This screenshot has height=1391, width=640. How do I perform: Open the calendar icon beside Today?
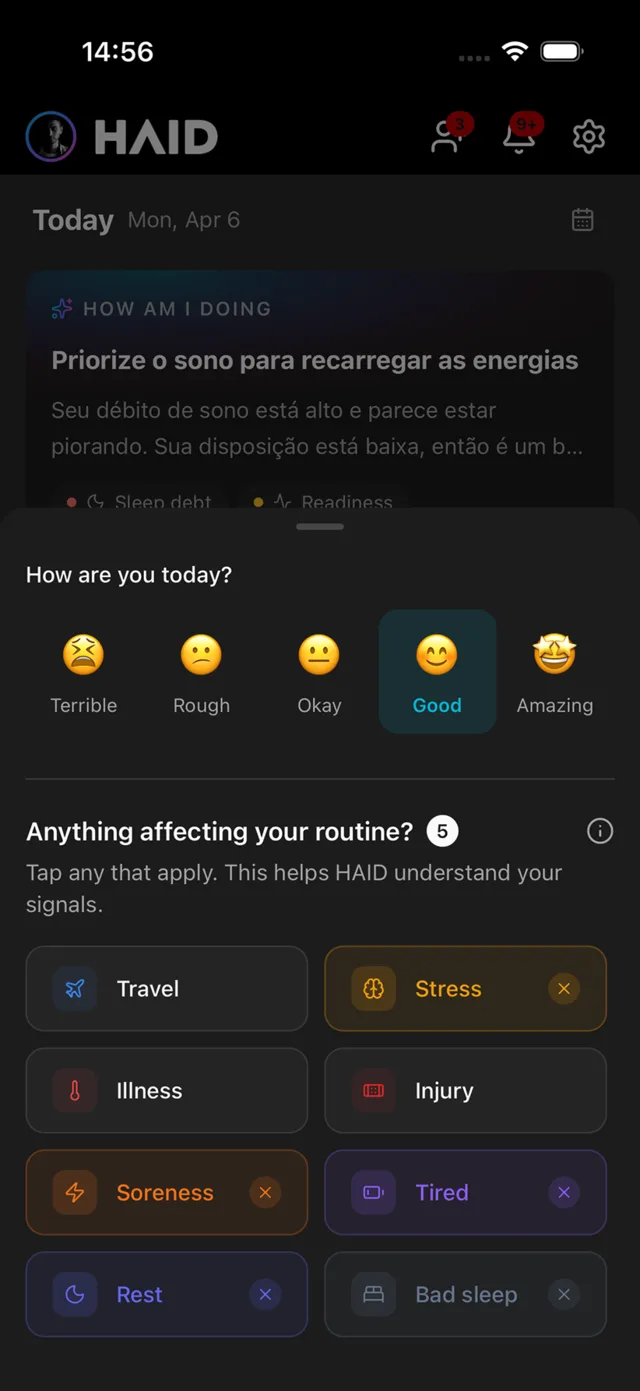[583, 220]
